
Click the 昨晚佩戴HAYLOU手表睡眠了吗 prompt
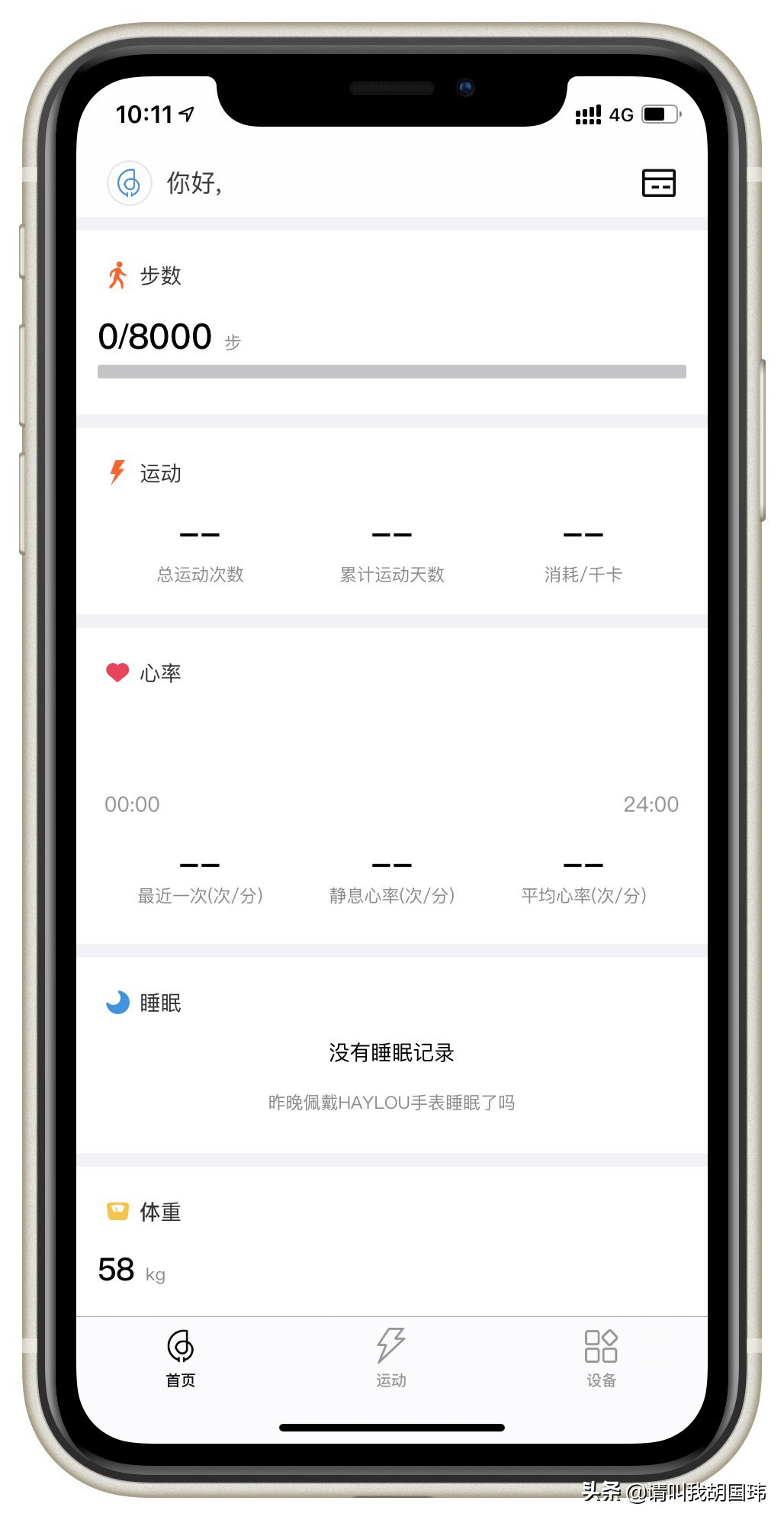click(391, 1102)
